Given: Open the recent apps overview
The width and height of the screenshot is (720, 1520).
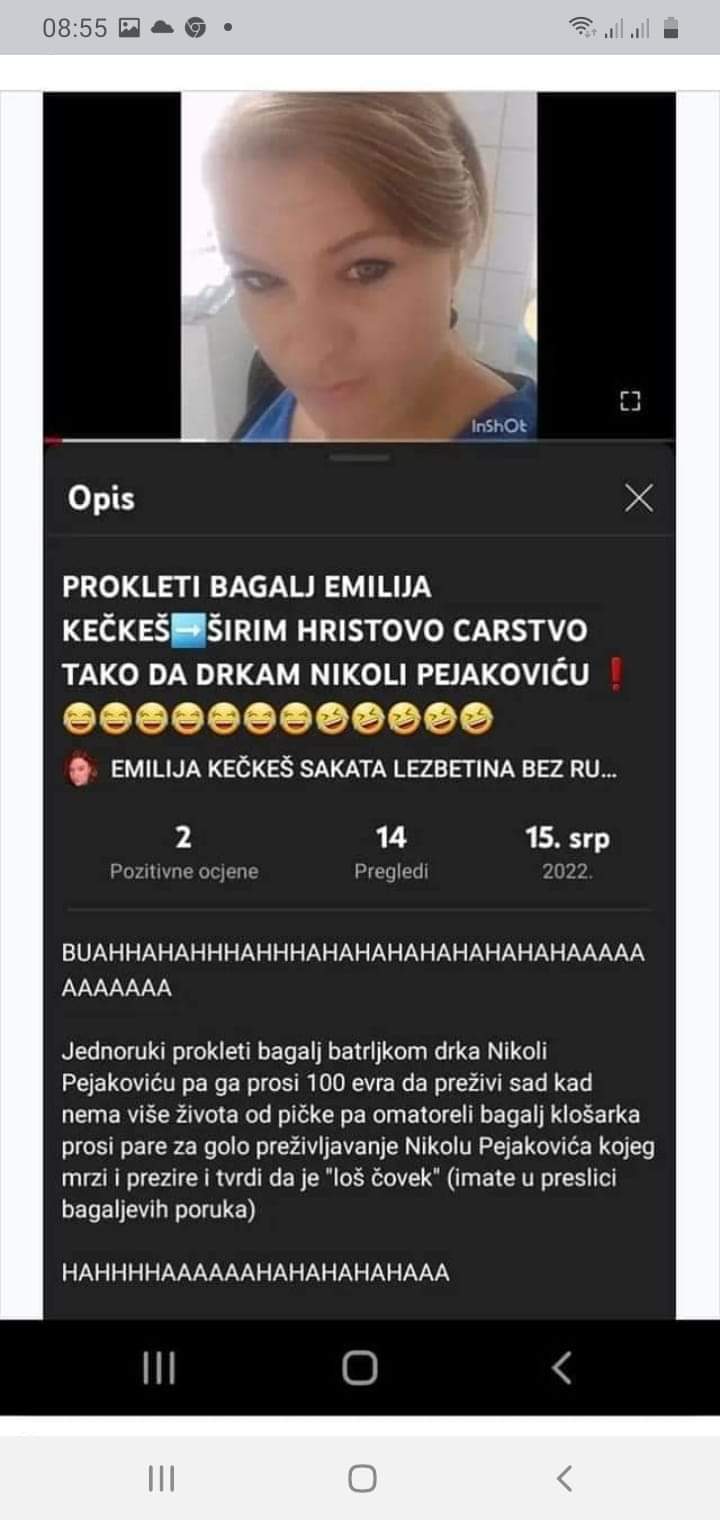Looking at the screenshot, I should (x=161, y=1478).
